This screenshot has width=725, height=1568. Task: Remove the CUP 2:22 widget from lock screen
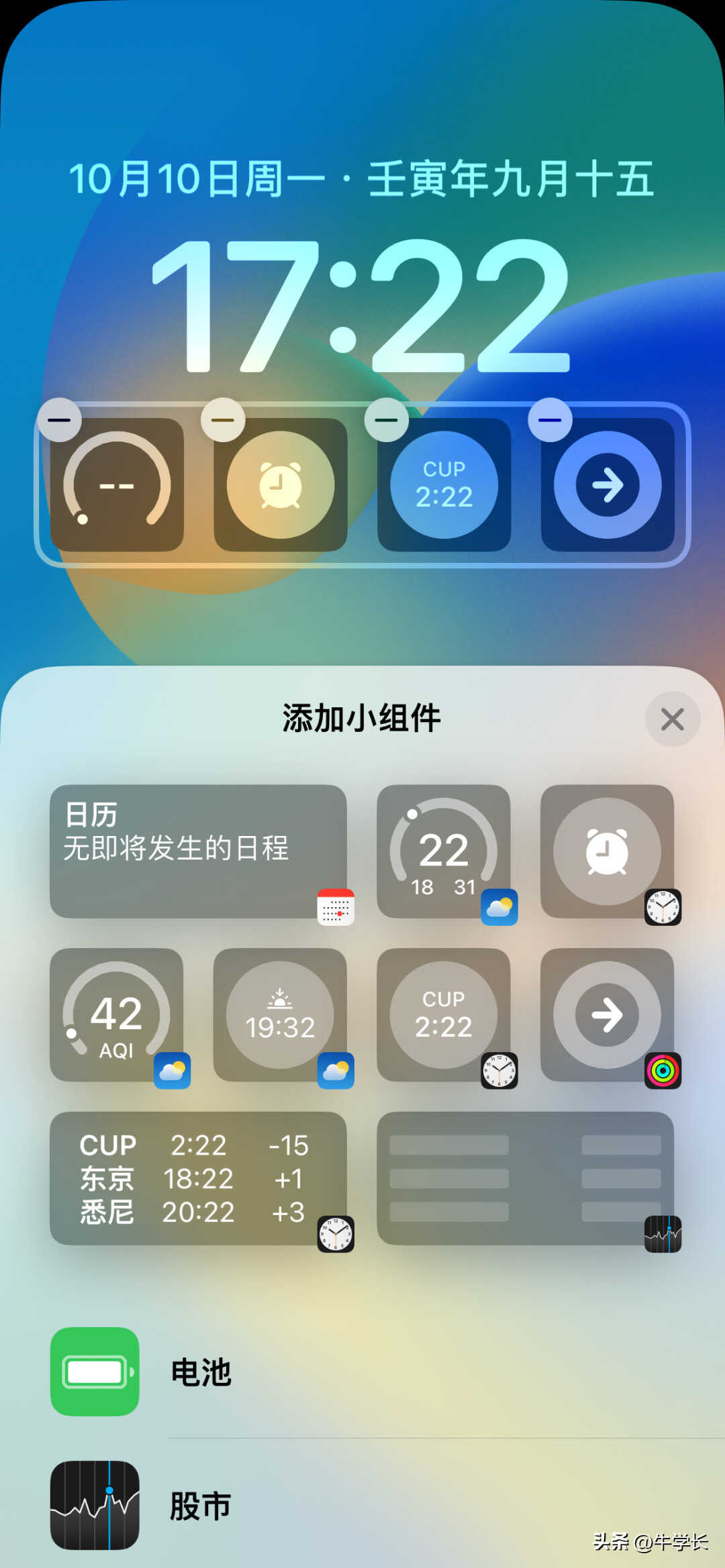tap(386, 420)
